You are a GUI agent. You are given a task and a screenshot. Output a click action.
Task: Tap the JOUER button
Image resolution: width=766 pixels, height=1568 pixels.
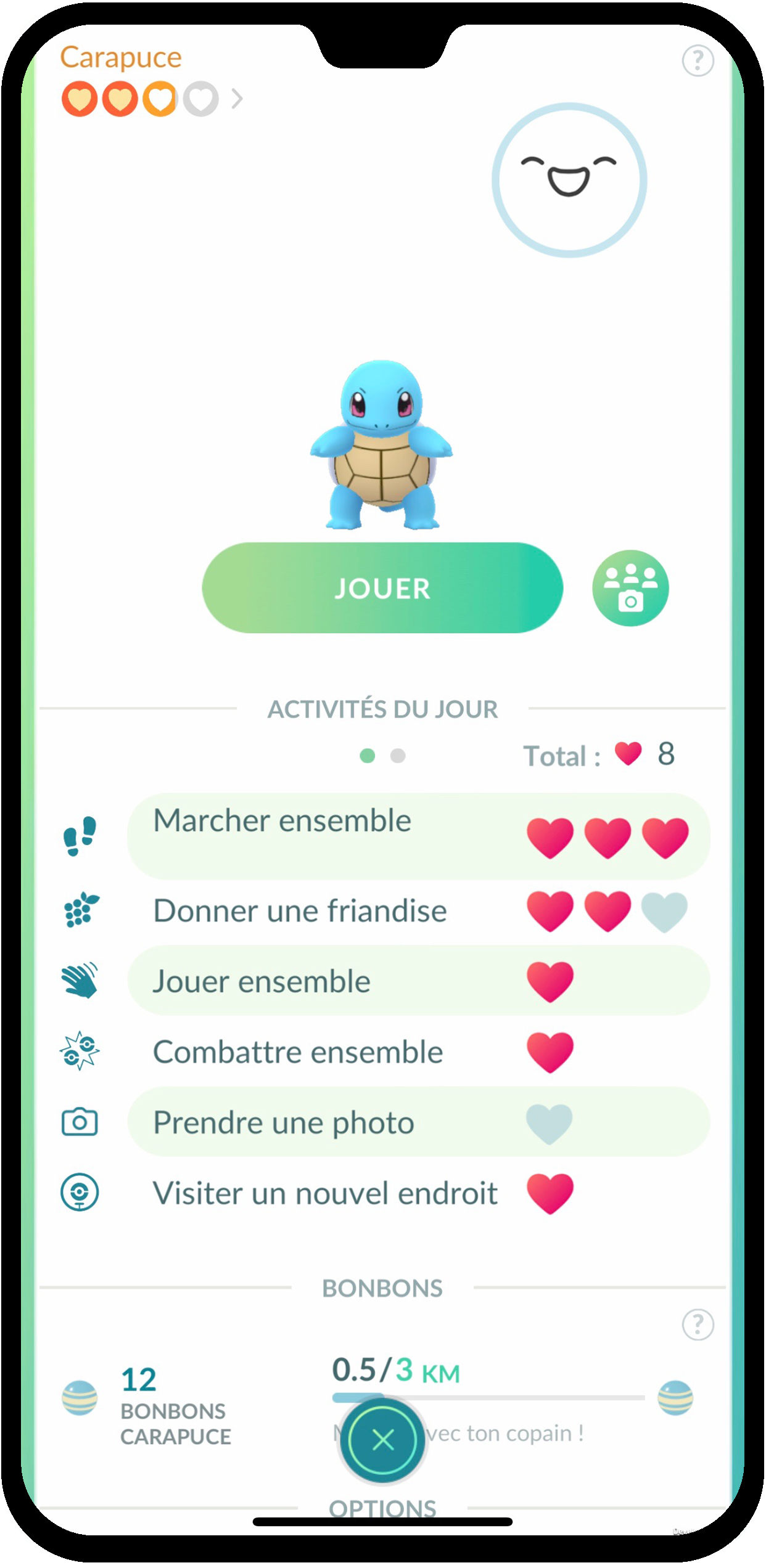pos(382,588)
